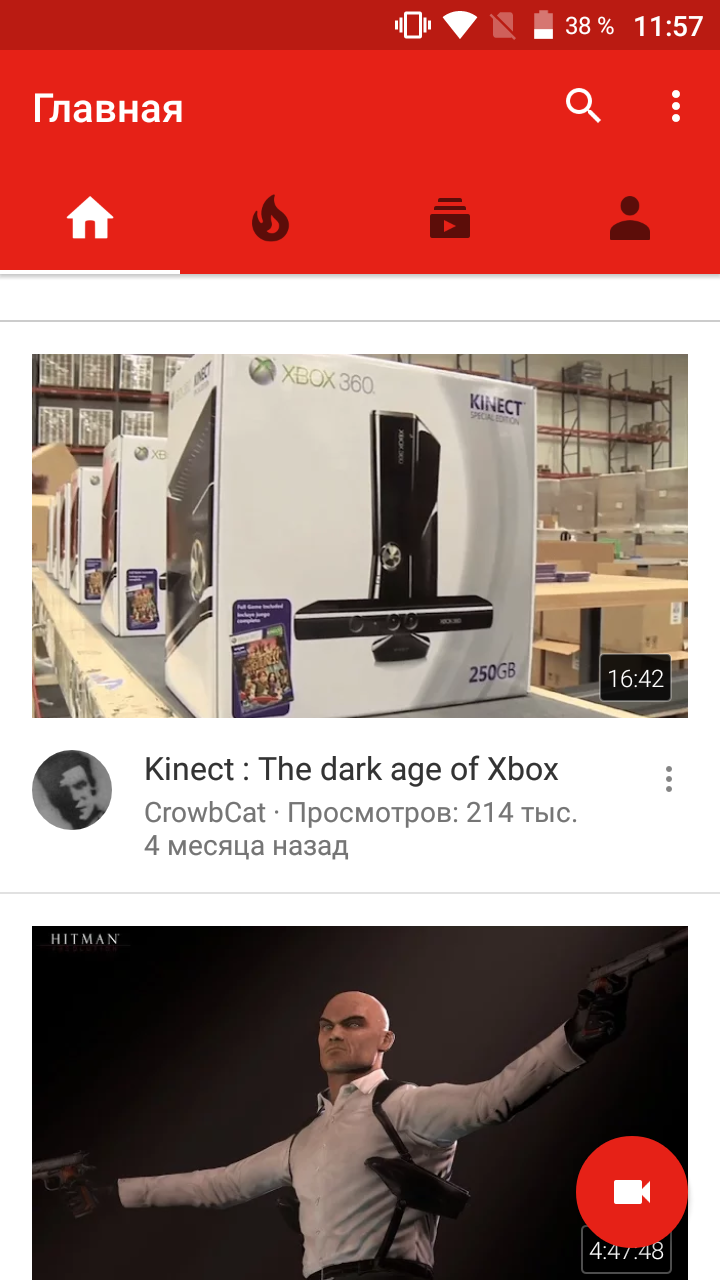
Task: Open options for Kinect : The dark age video
Action: [x=668, y=779]
